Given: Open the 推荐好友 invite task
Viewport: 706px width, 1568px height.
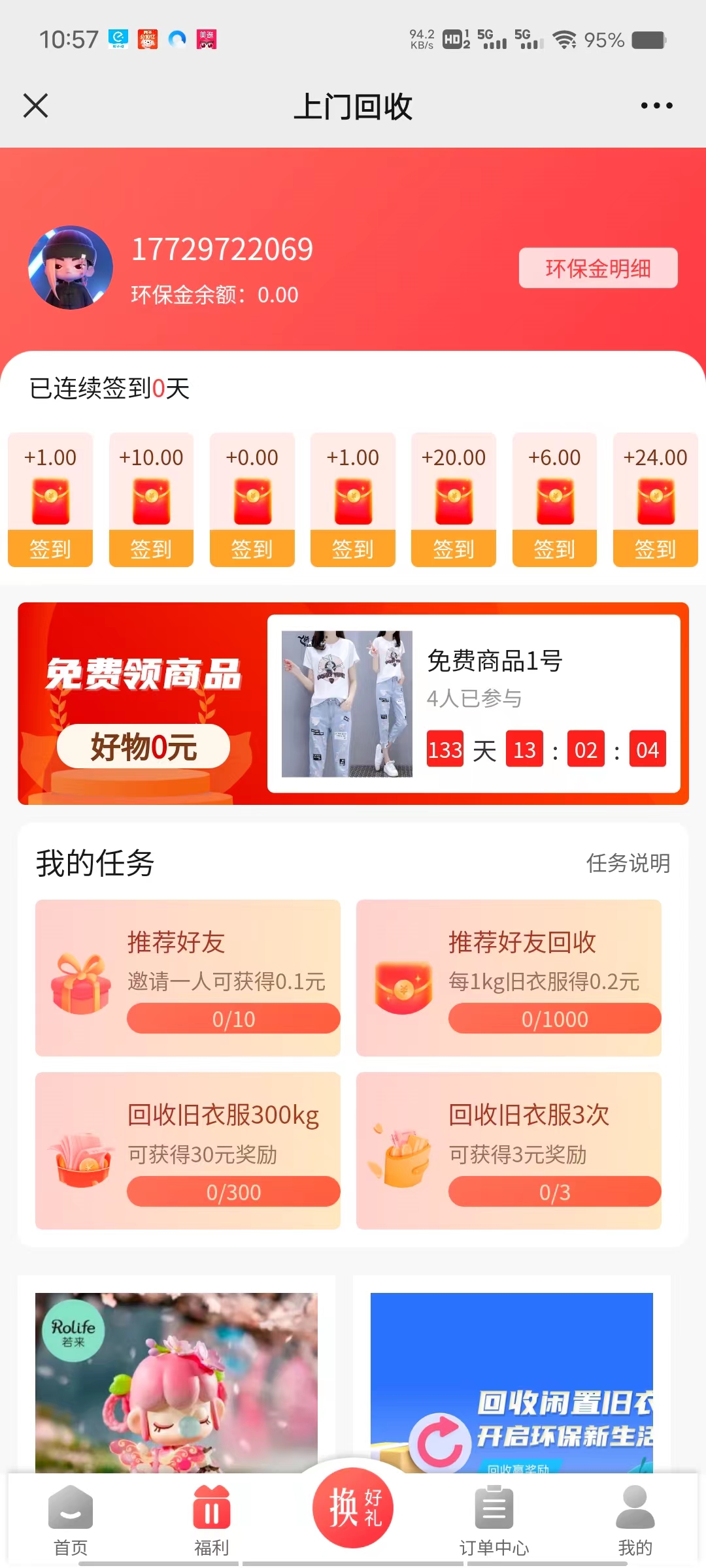Looking at the screenshot, I should click(188, 978).
